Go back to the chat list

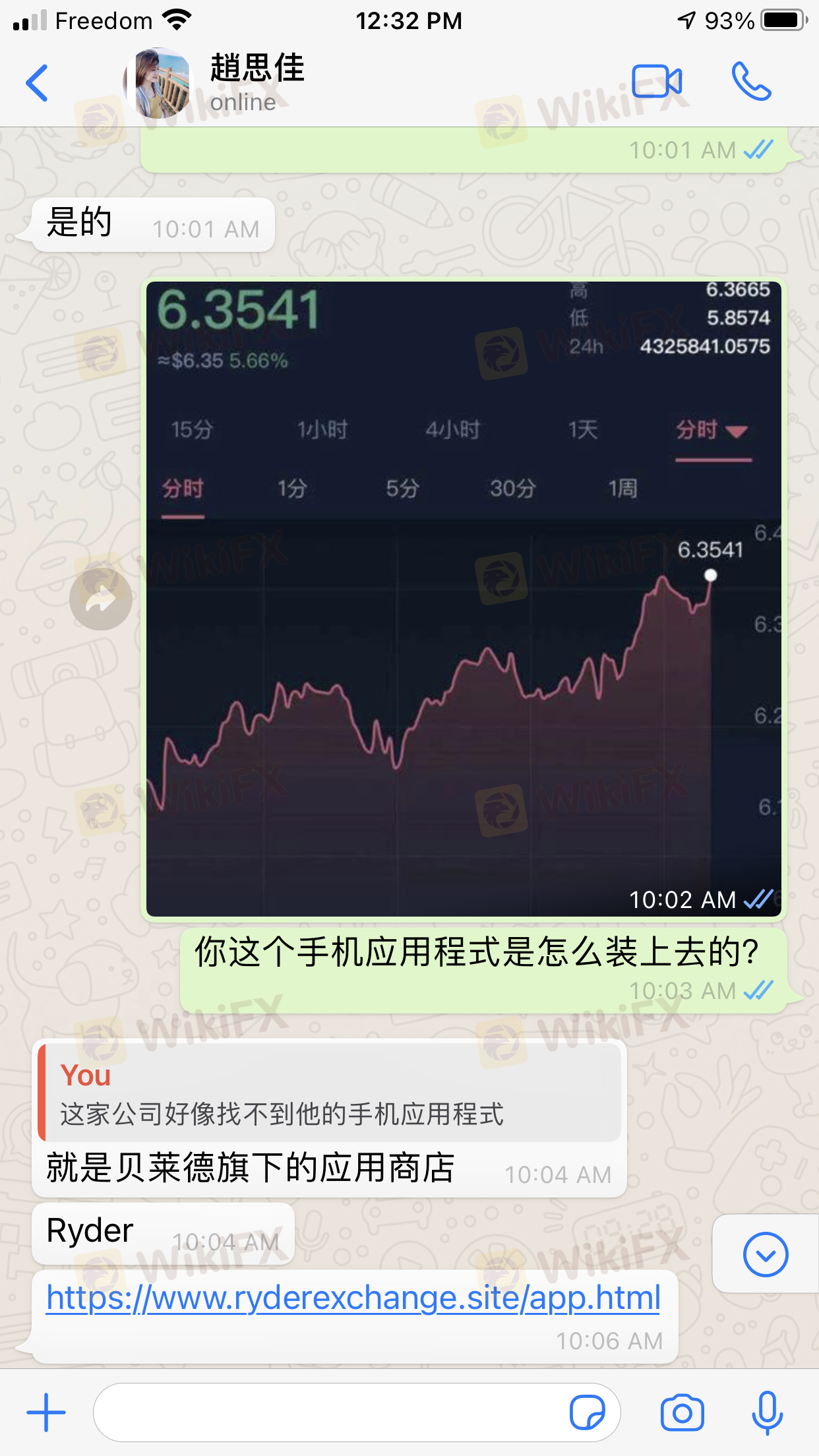(x=37, y=83)
